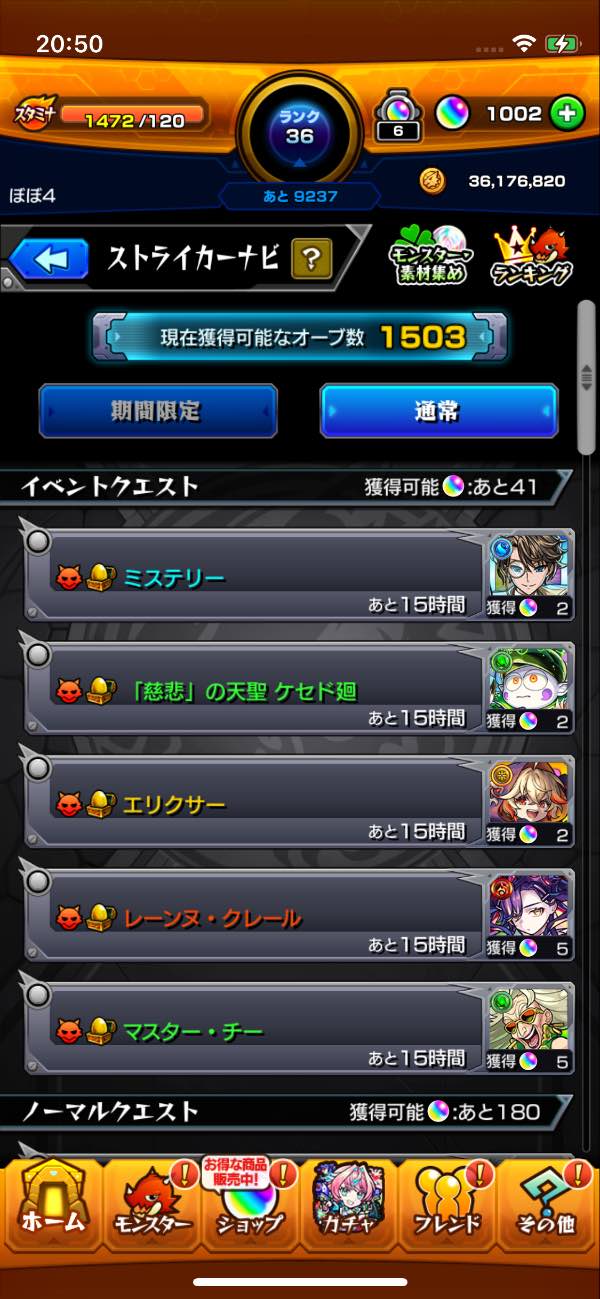Screen dimensions: 600x1299
Task: Open モンスター素材集め
Action: coord(428,258)
